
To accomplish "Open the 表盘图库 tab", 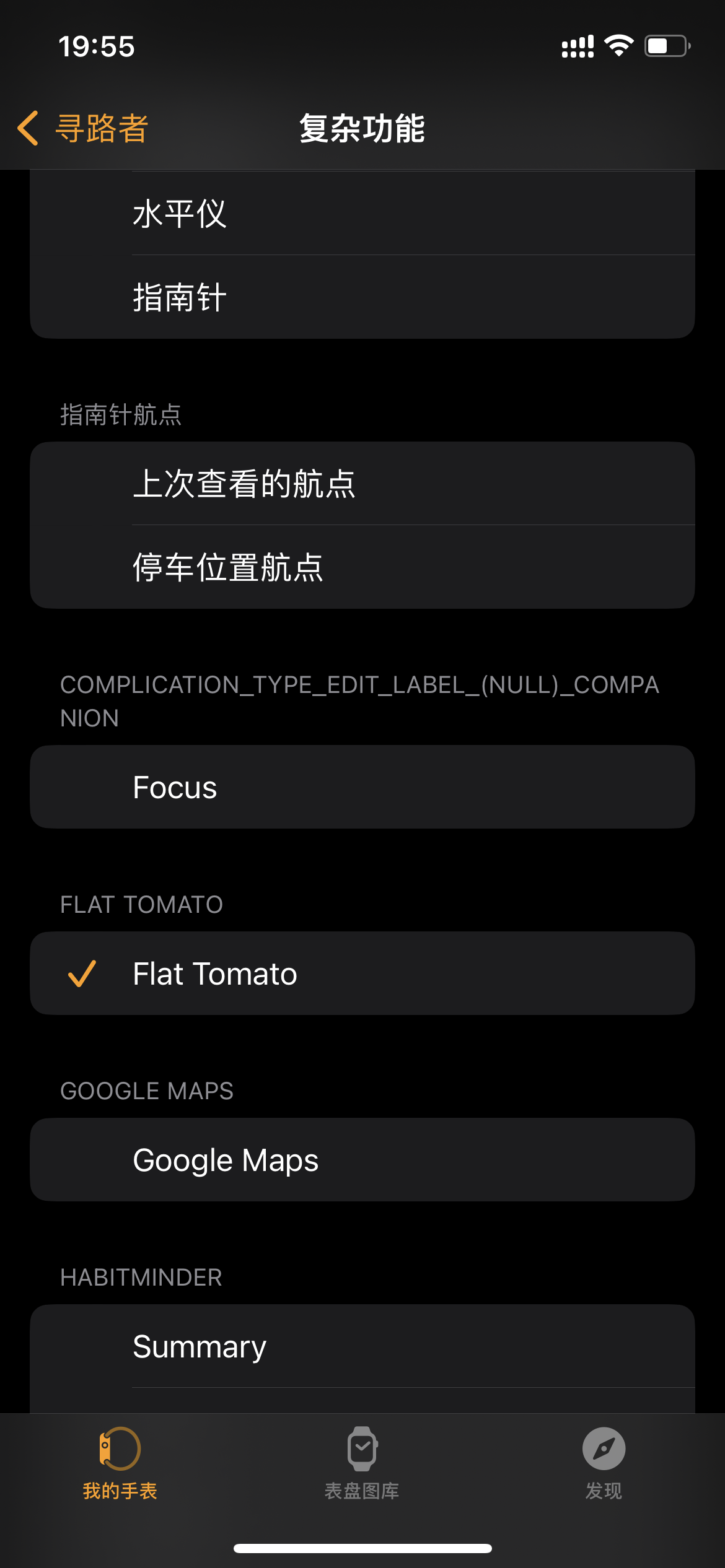I will point(362,1464).
